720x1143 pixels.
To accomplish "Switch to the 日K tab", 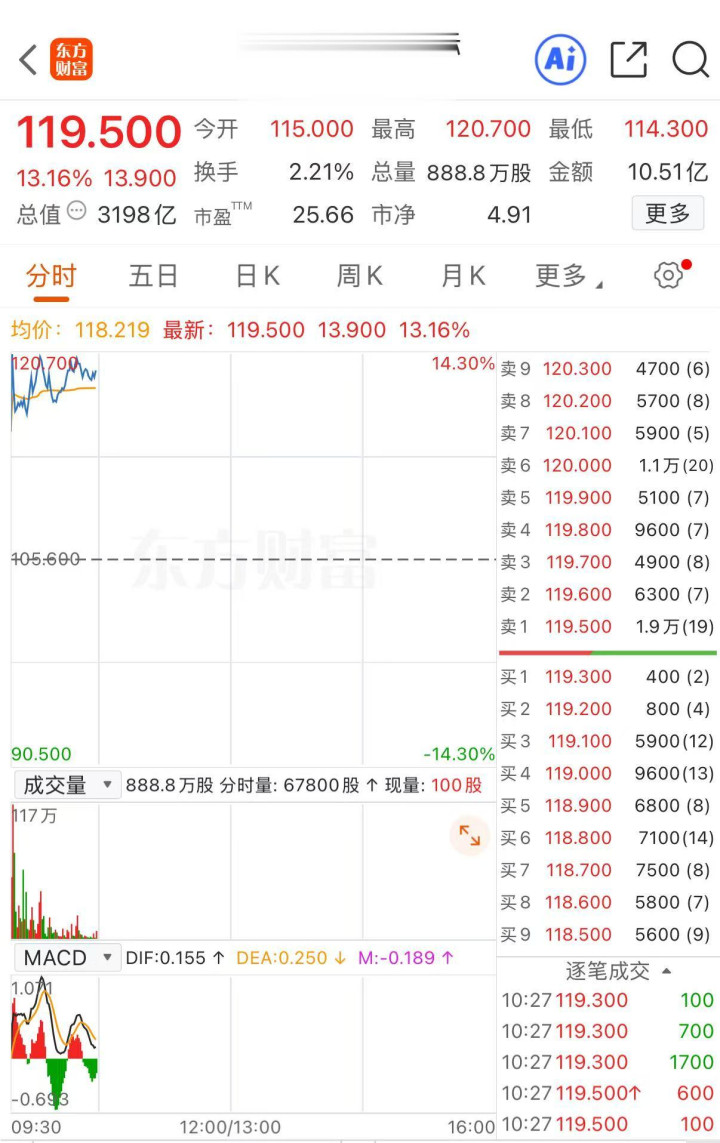I will (258, 276).
